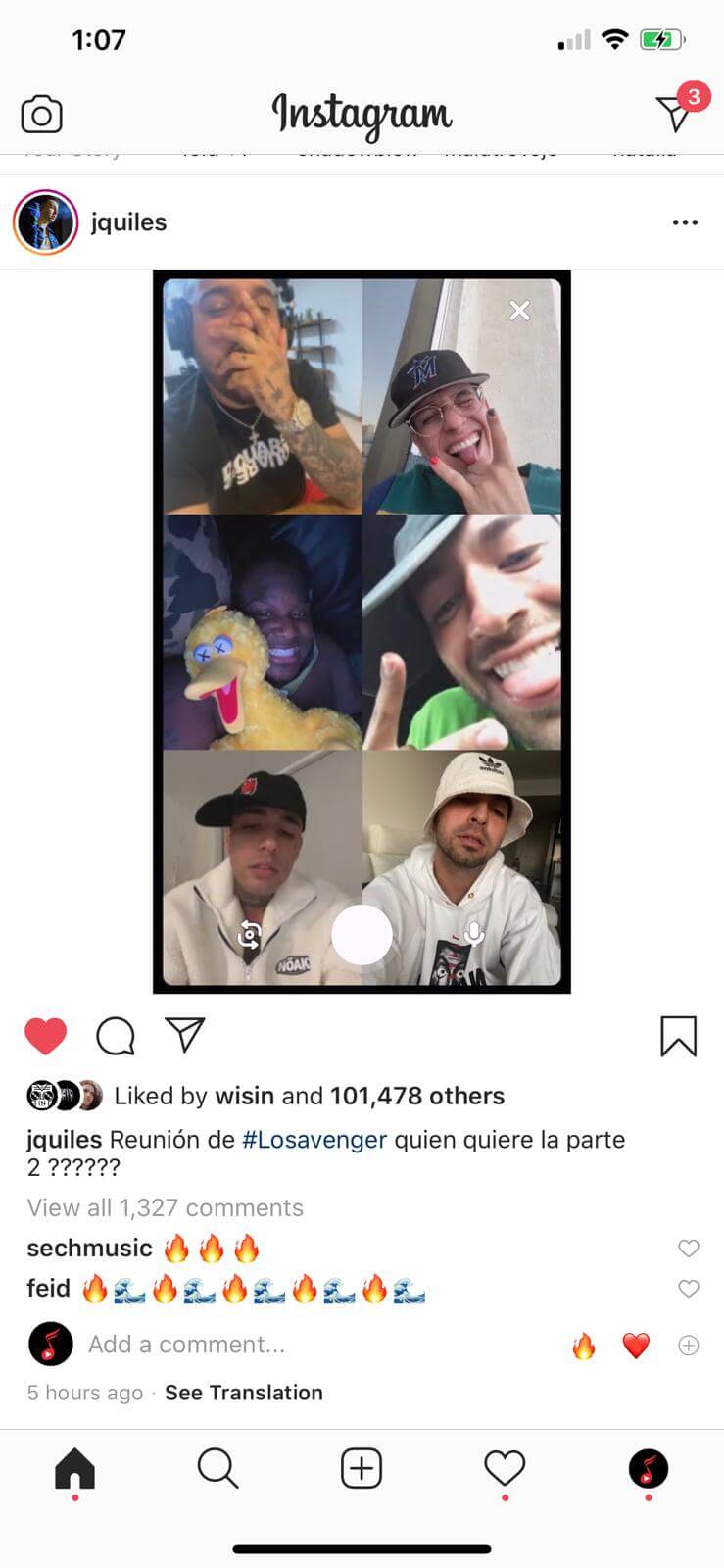This screenshot has width=724, height=1568.
Task: Open direct messages inbox
Action: (x=675, y=113)
